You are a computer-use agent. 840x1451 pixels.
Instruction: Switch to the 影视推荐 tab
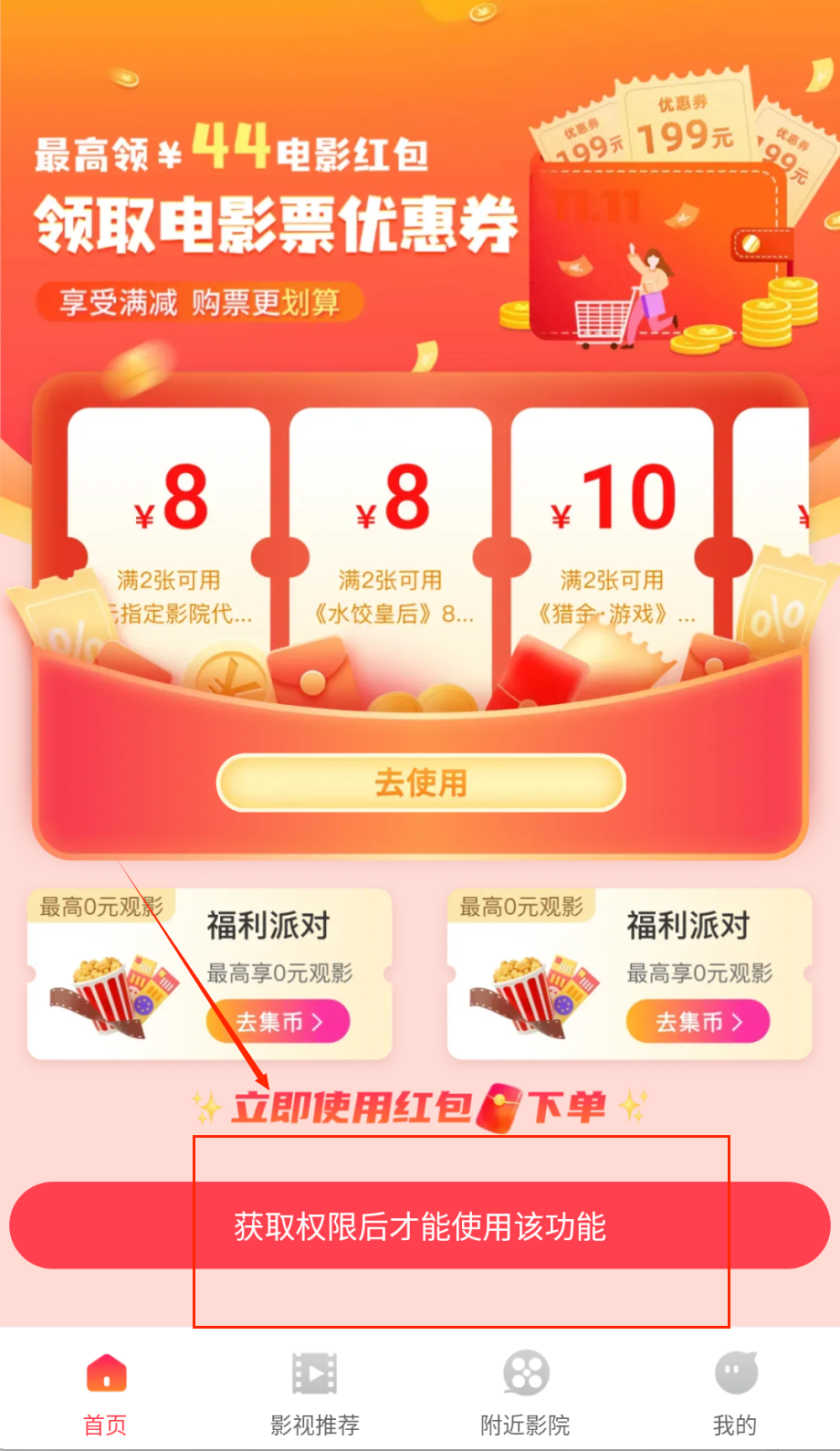(x=315, y=1393)
